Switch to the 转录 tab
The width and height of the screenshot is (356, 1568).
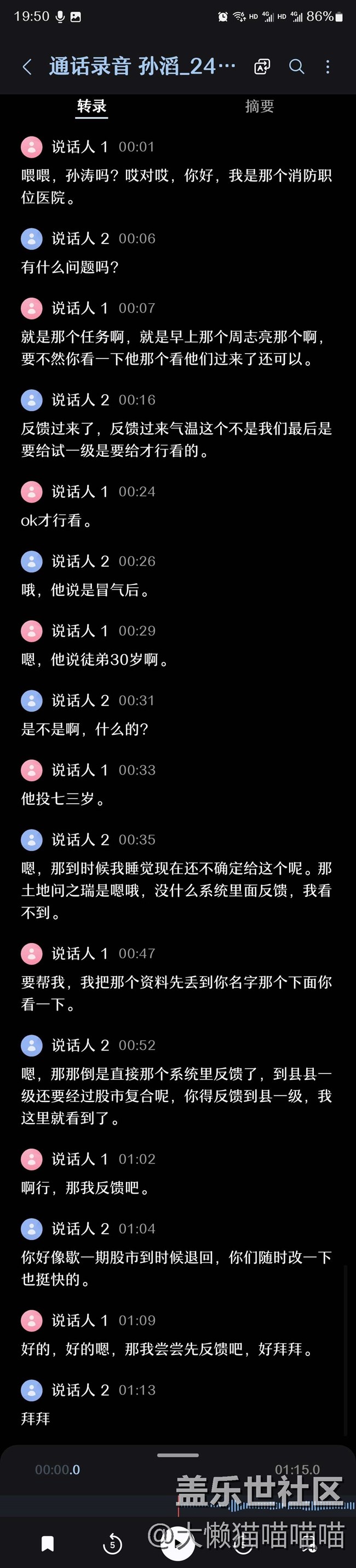point(92,106)
